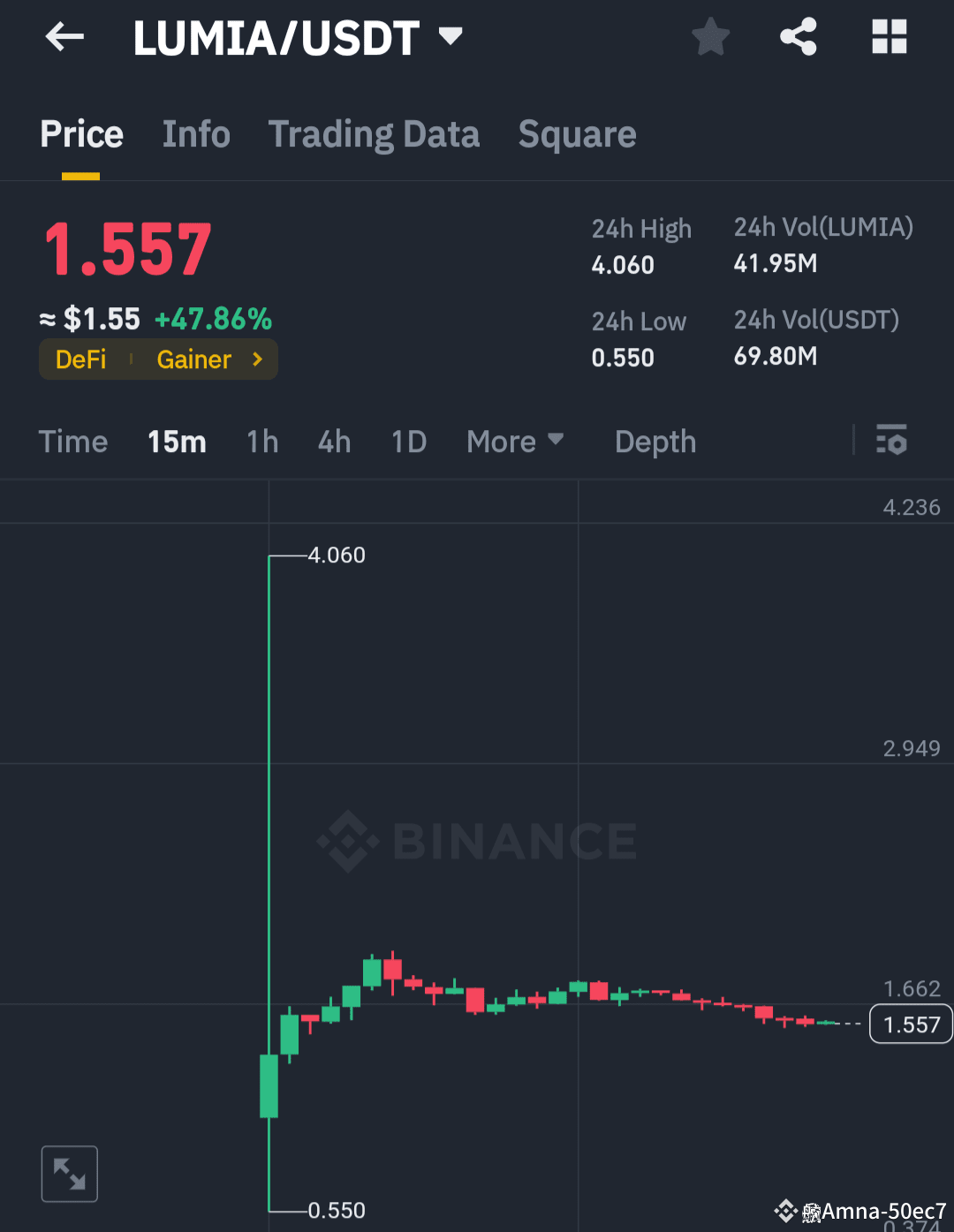Select the DeFi tag label
The image size is (954, 1232).
[x=79, y=359]
